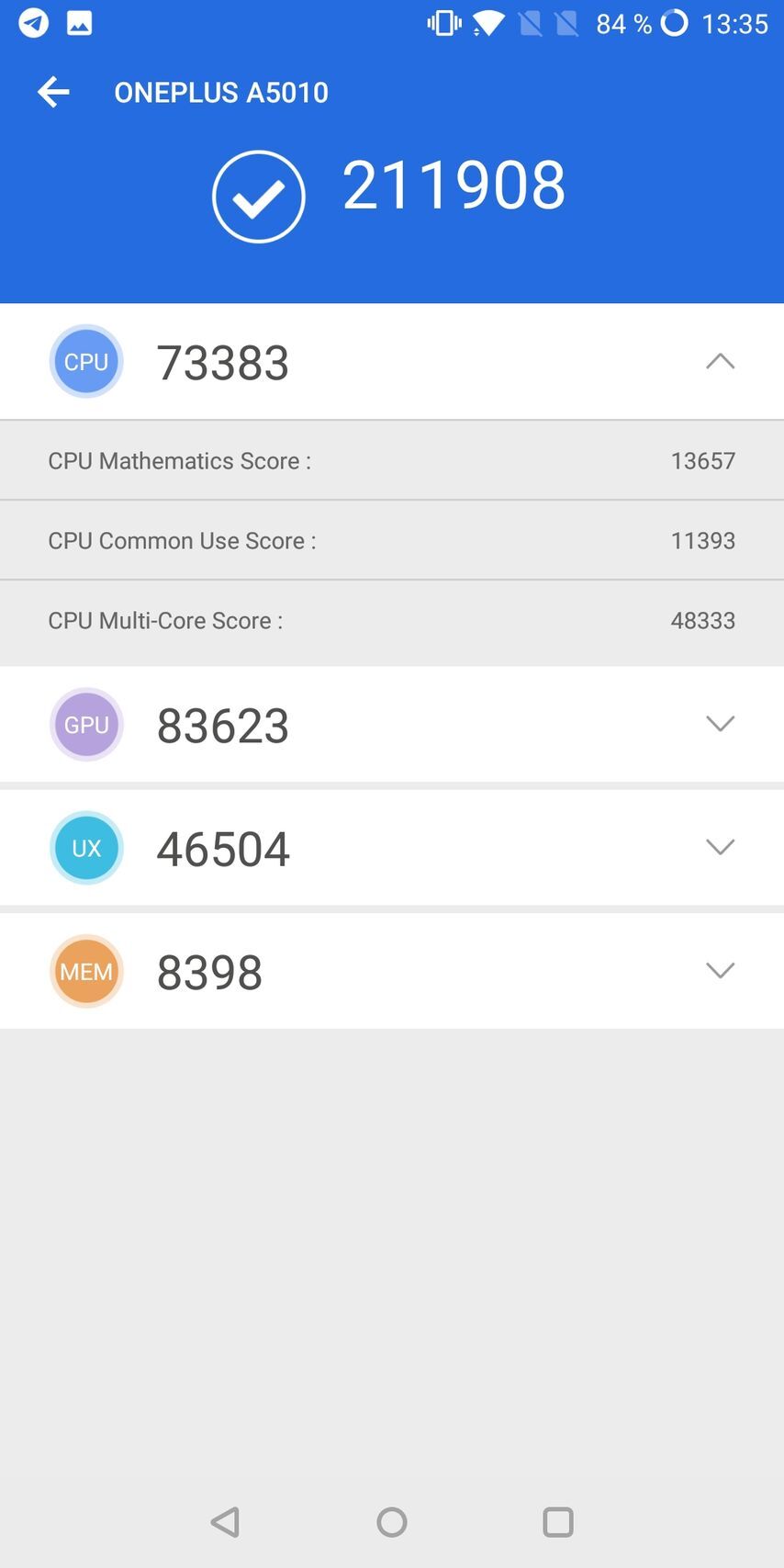784x1568 pixels.
Task: Collapse the CPU score details
Action: [722, 361]
